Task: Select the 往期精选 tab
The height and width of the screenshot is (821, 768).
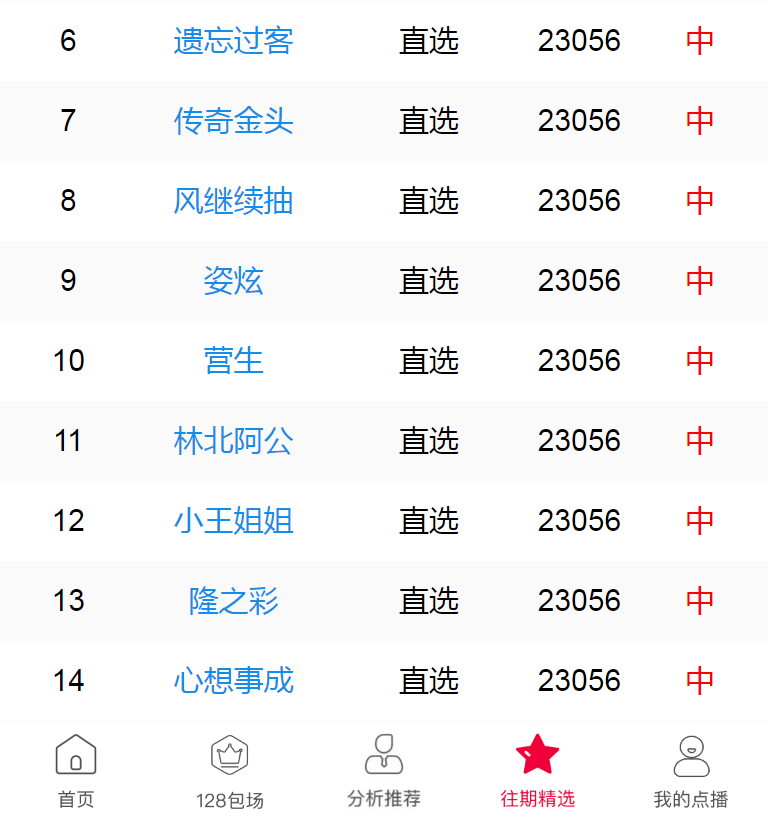Action: click(538, 770)
